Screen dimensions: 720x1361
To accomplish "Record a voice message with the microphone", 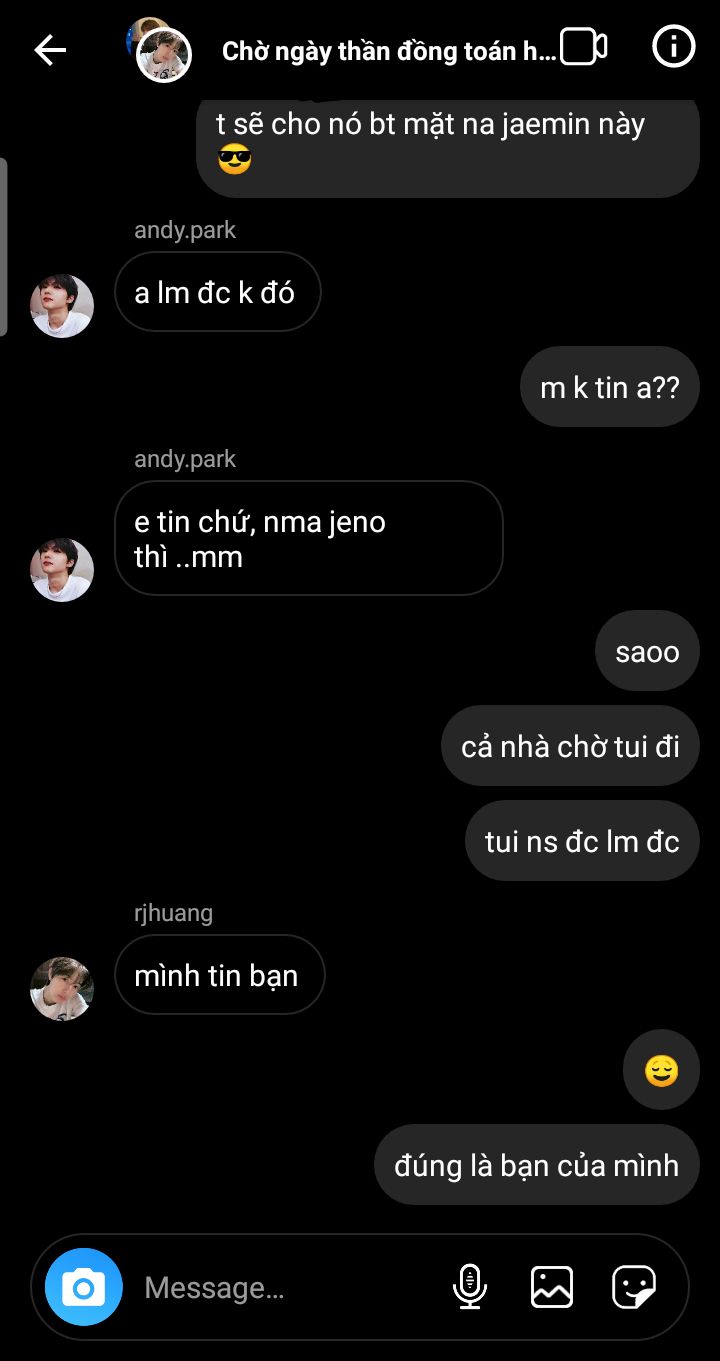I will pyautogui.click(x=469, y=1287).
